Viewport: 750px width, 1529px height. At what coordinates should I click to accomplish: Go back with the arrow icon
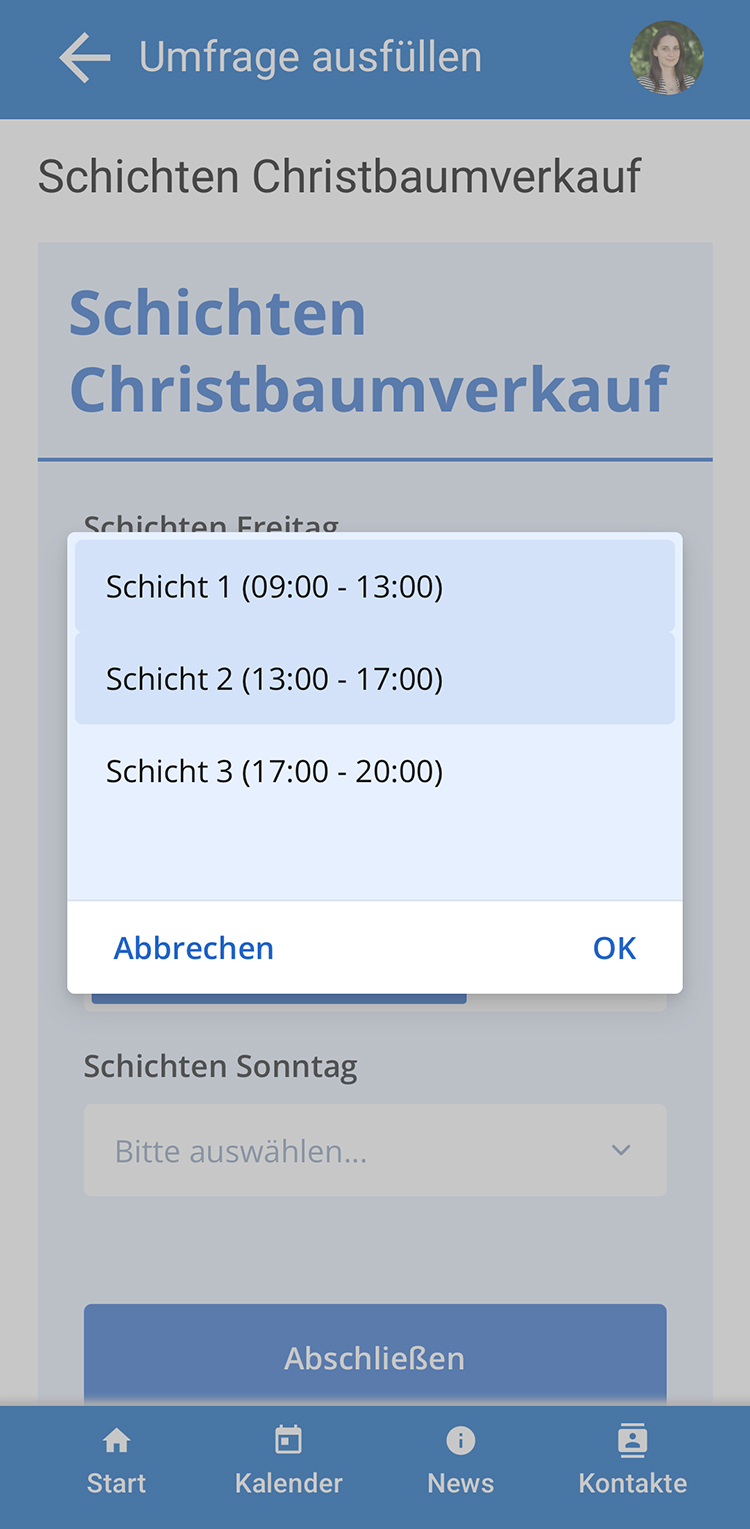84,58
